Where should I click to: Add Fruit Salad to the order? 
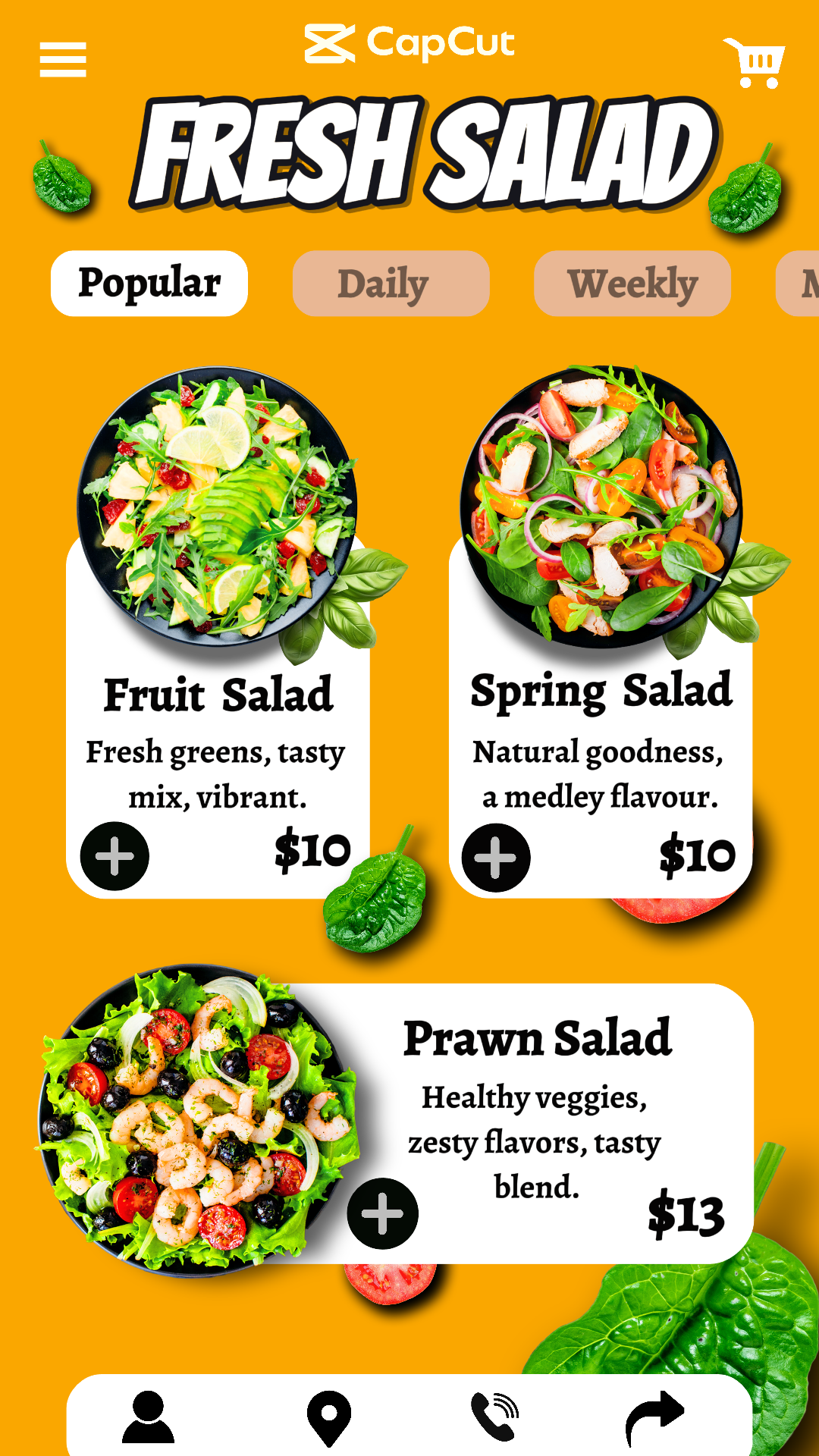click(x=114, y=857)
